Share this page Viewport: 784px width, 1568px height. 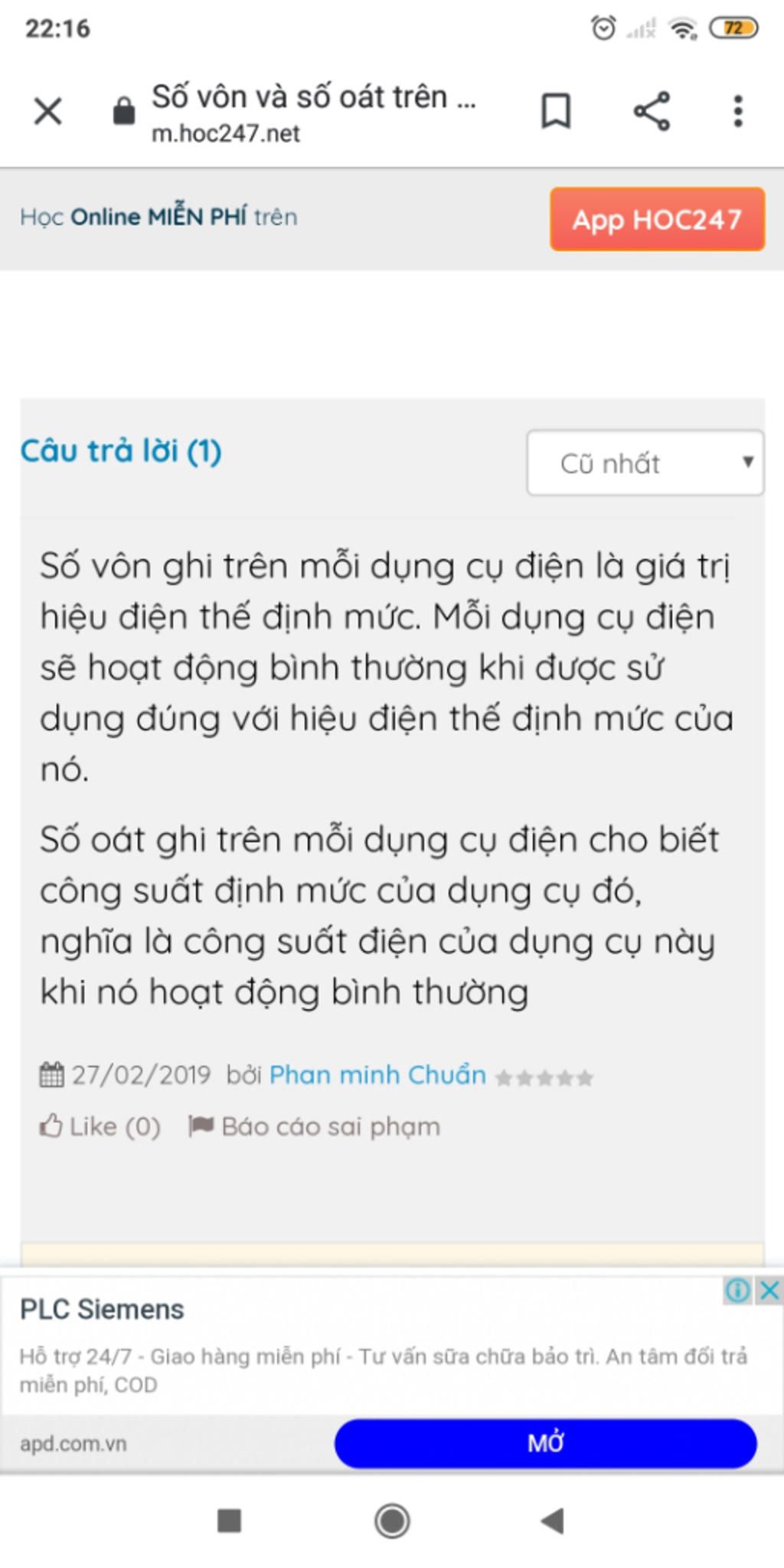click(652, 112)
